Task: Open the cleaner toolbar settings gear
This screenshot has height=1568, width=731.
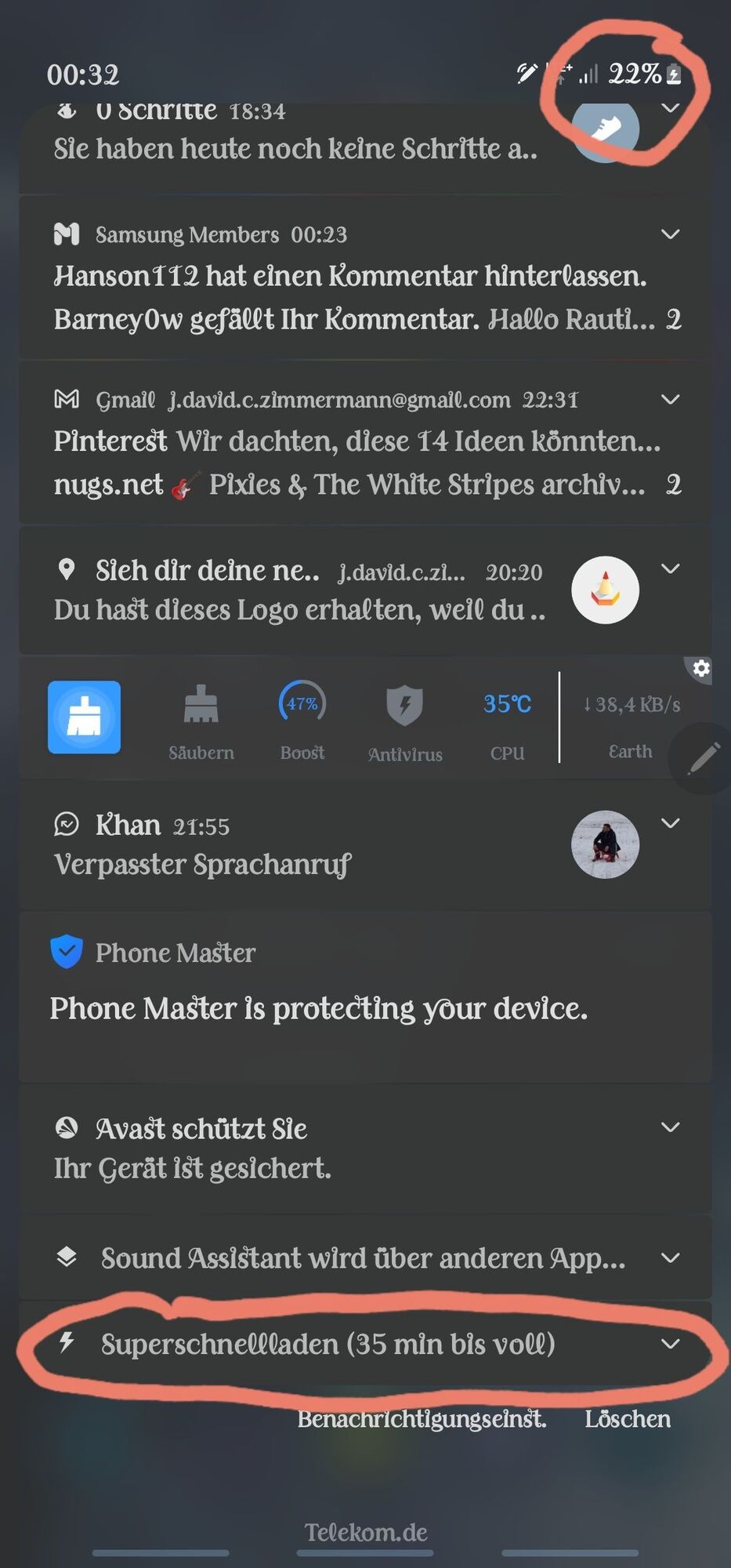Action: click(701, 668)
